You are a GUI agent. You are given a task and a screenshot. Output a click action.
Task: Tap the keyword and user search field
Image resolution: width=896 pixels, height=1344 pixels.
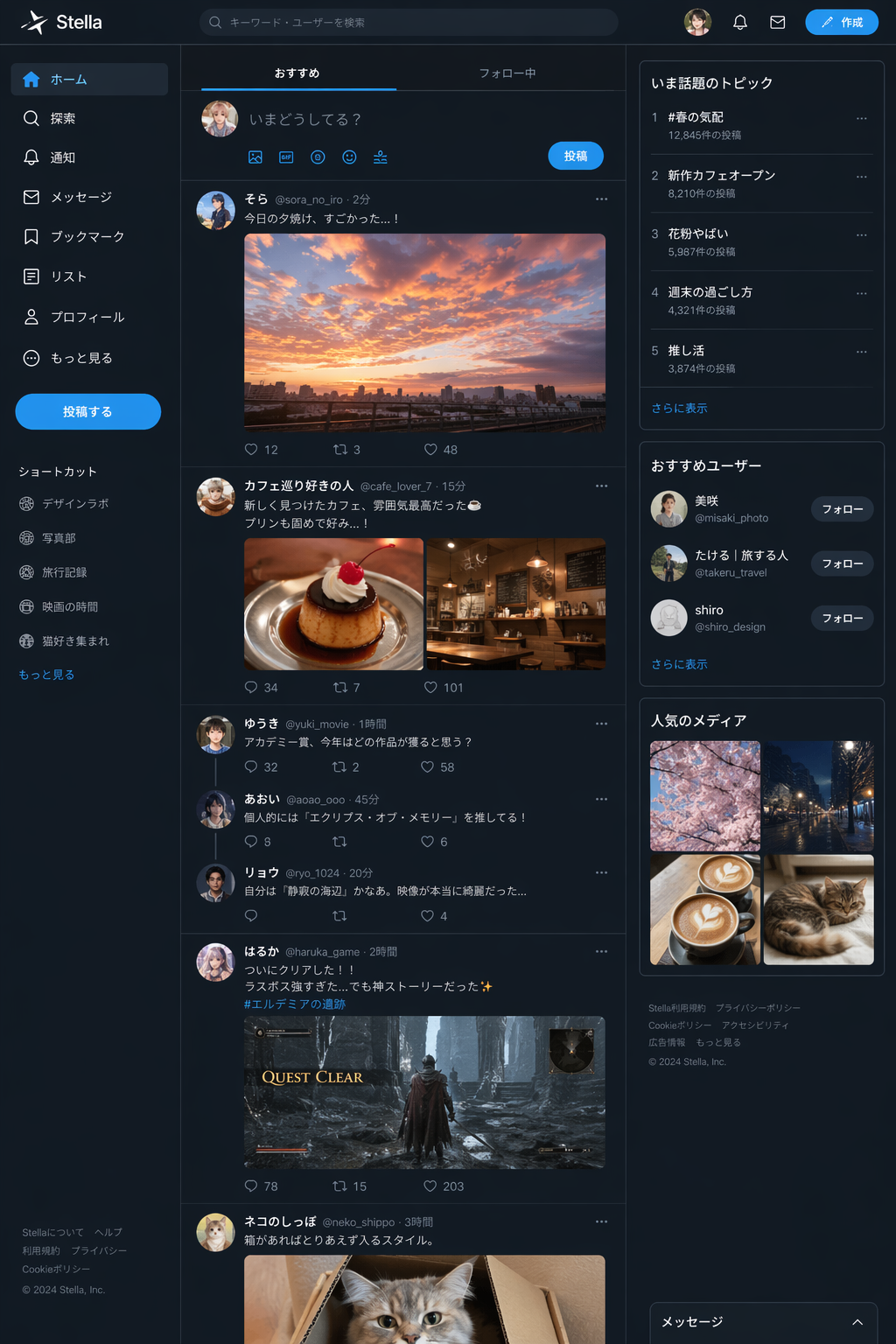tap(408, 22)
